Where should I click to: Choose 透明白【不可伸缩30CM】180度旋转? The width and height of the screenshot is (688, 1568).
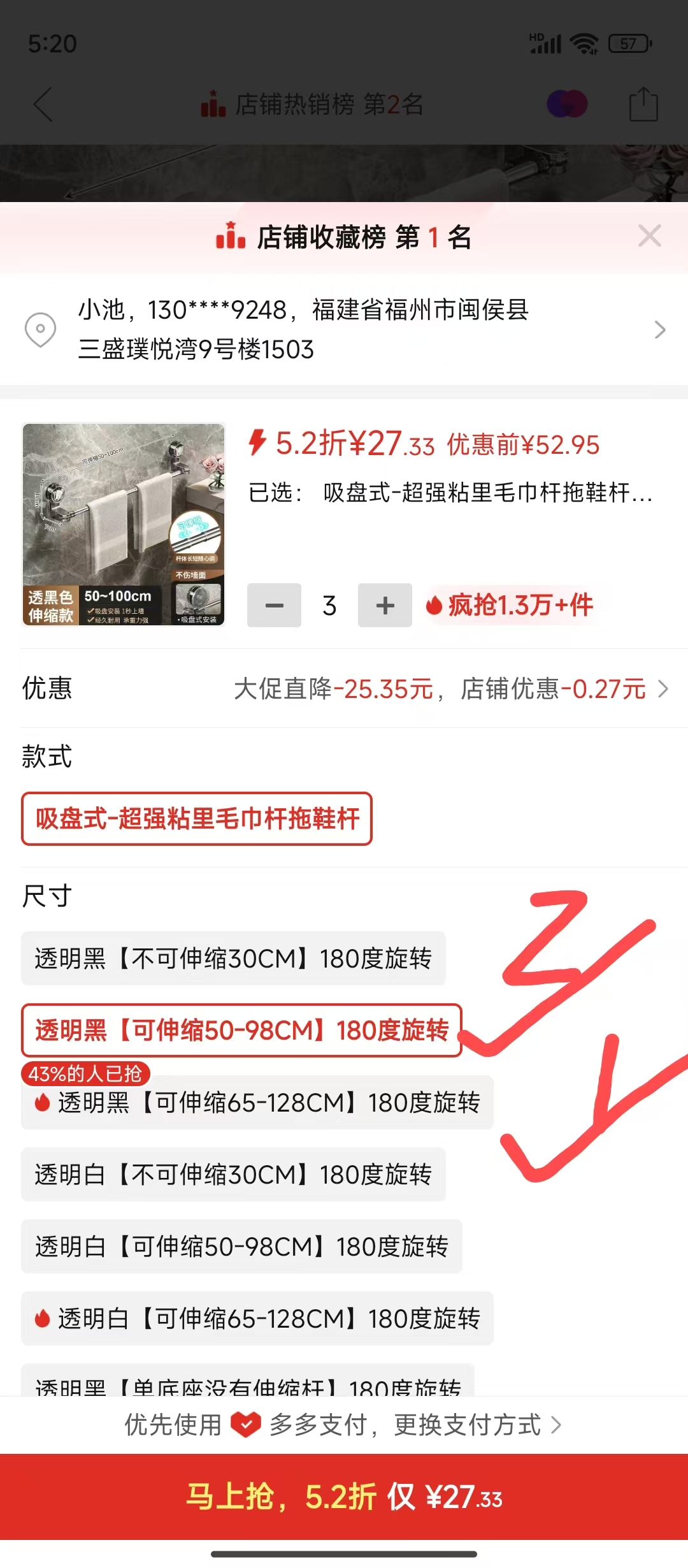pos(233,1175)
